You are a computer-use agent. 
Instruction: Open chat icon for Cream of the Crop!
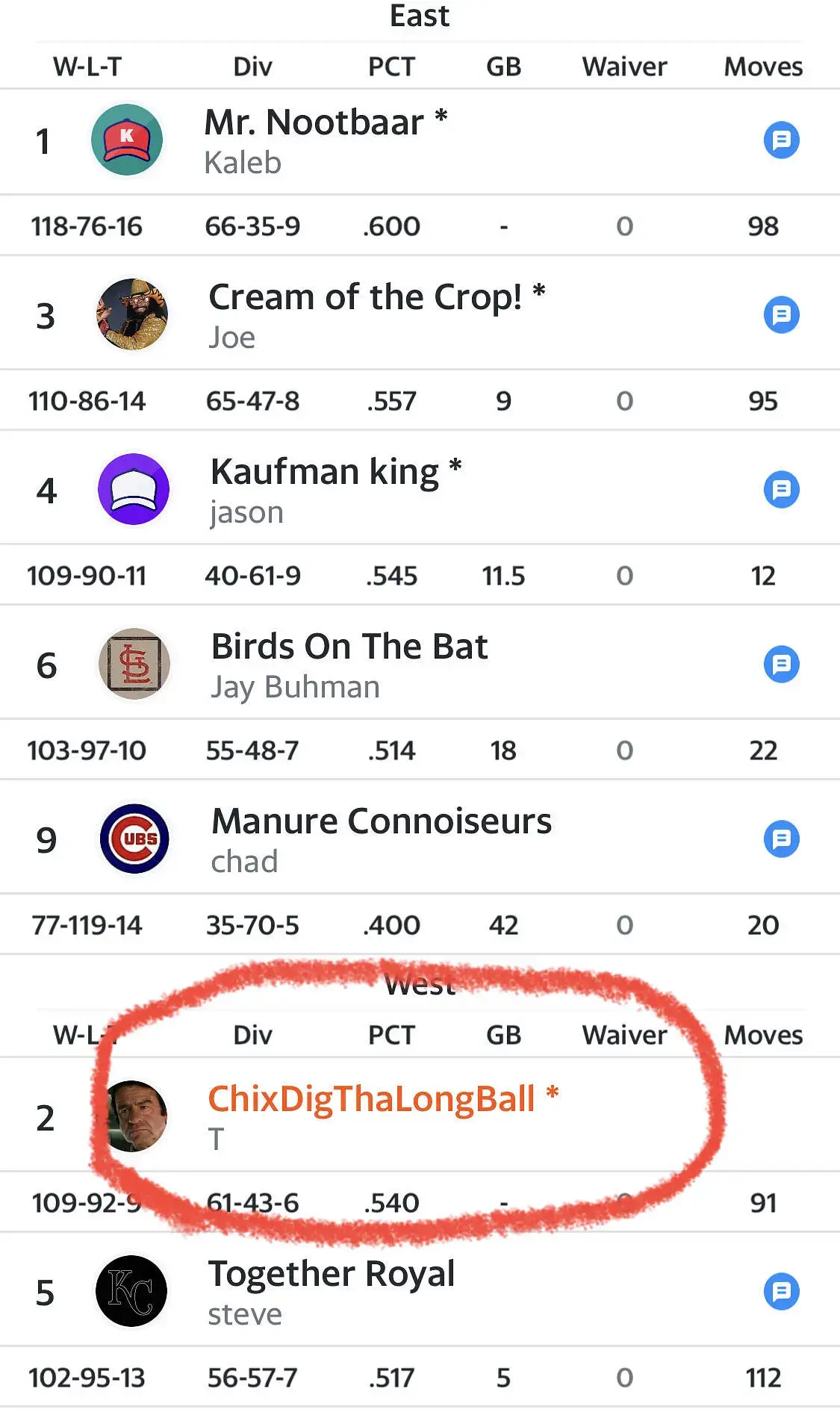pos(781,314)
